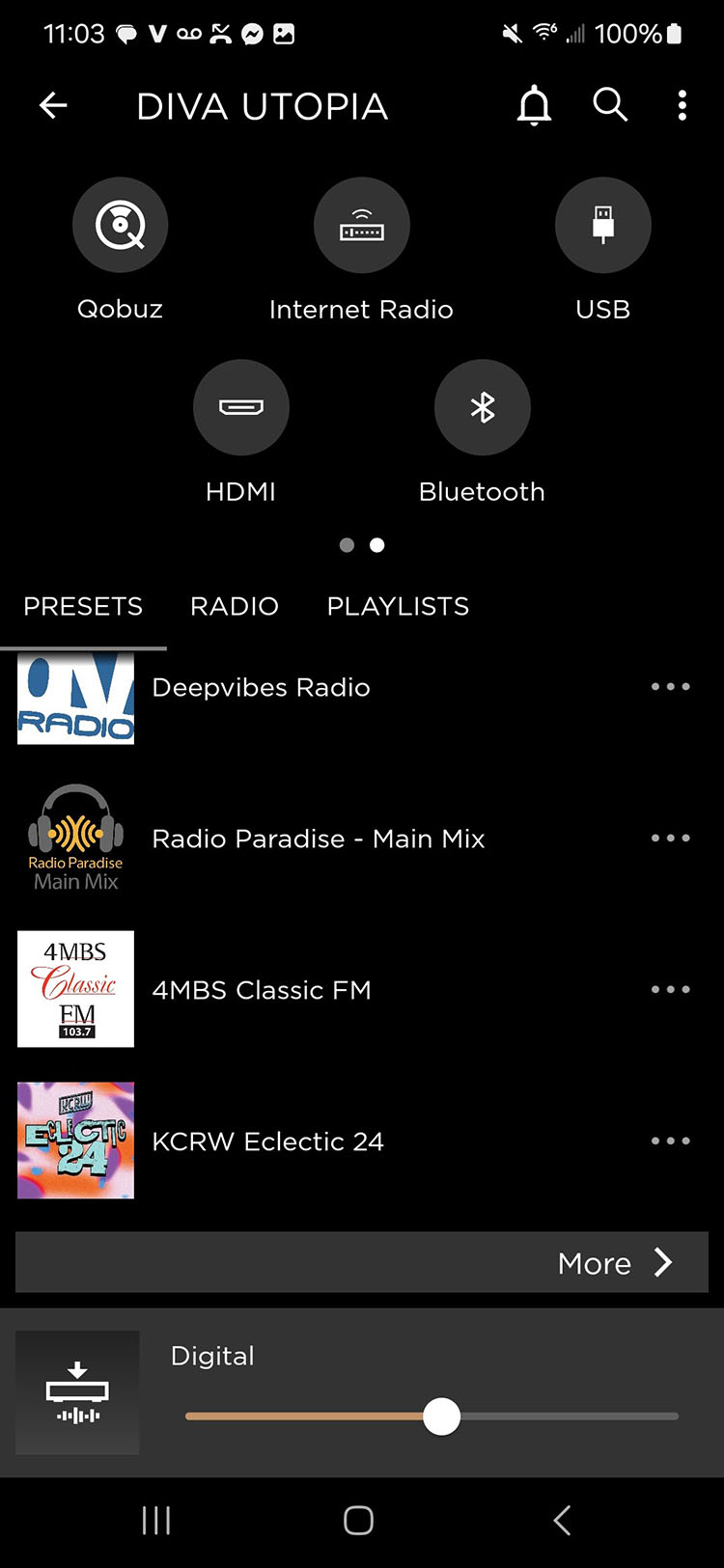Choose the USB input source
Screen dimensions: 724x1568
[602, 225]
